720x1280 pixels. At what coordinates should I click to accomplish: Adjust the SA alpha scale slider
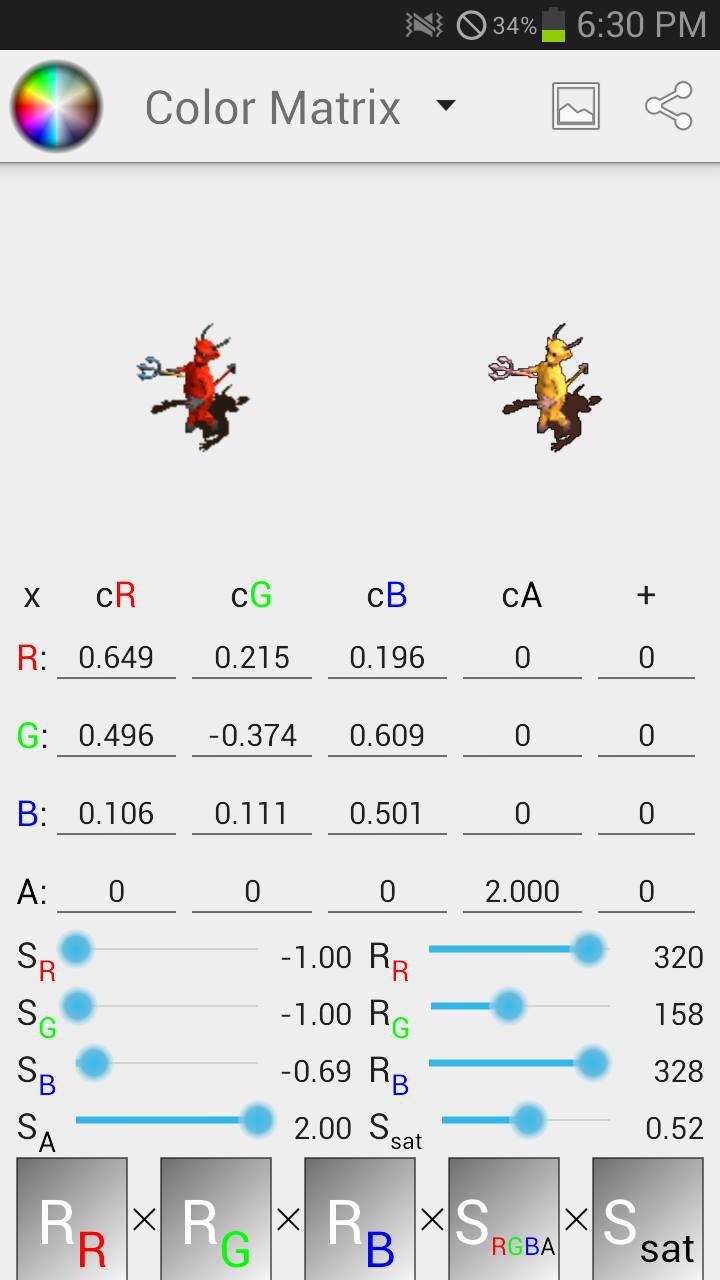(x=257, y=1120)
